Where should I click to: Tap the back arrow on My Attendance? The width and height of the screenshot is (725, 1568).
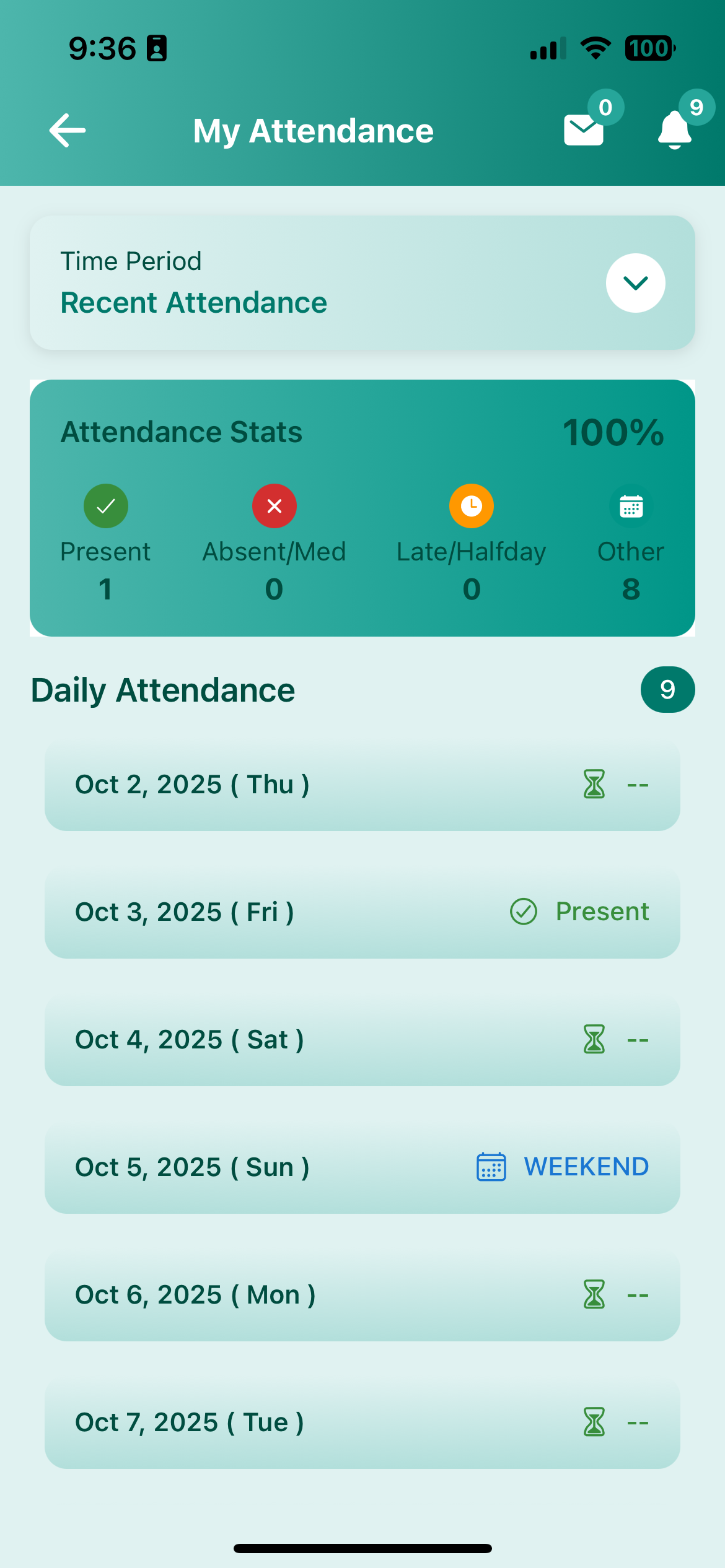(x=67, y=130)
